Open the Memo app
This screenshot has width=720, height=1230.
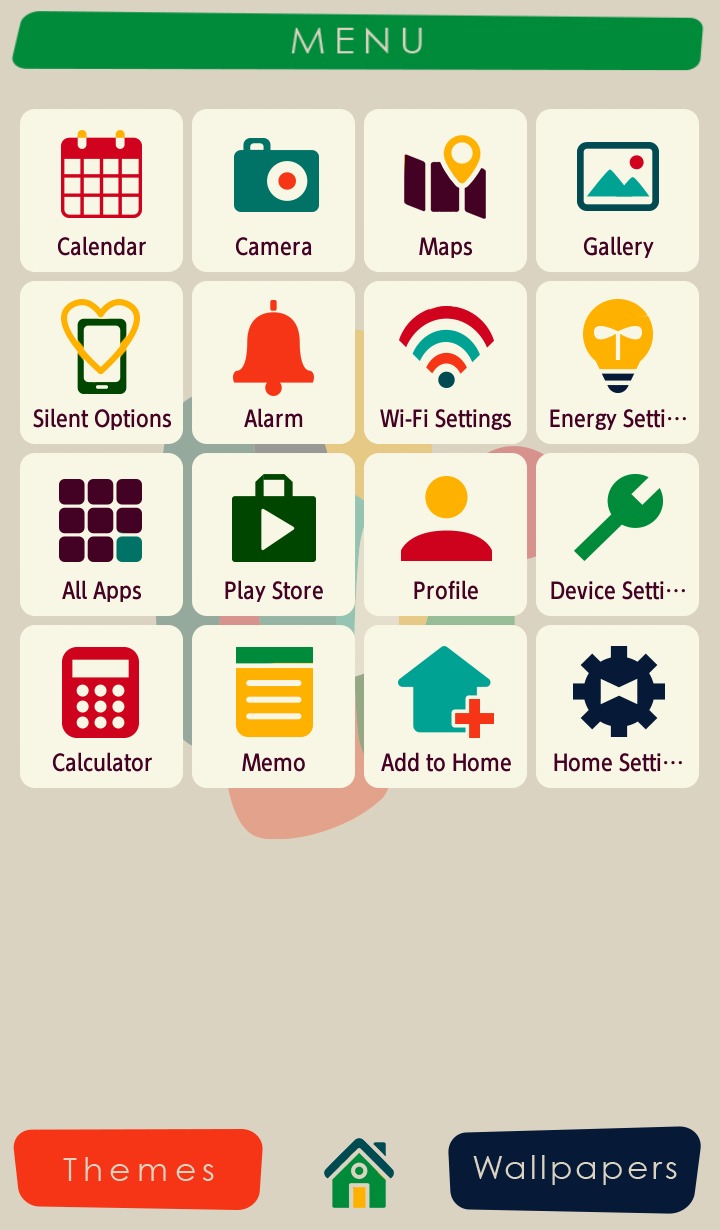(273, 706)
